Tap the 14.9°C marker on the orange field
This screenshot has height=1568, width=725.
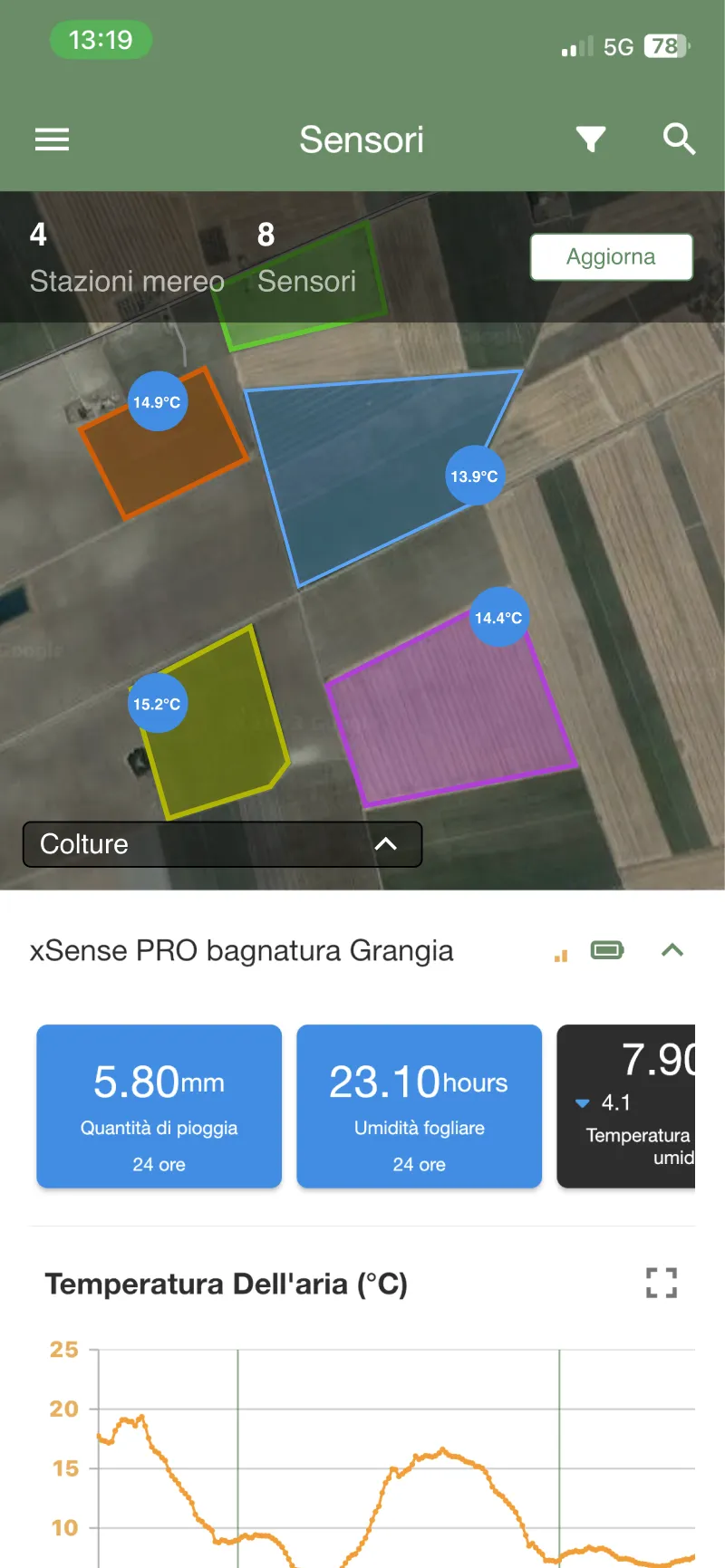157,401
